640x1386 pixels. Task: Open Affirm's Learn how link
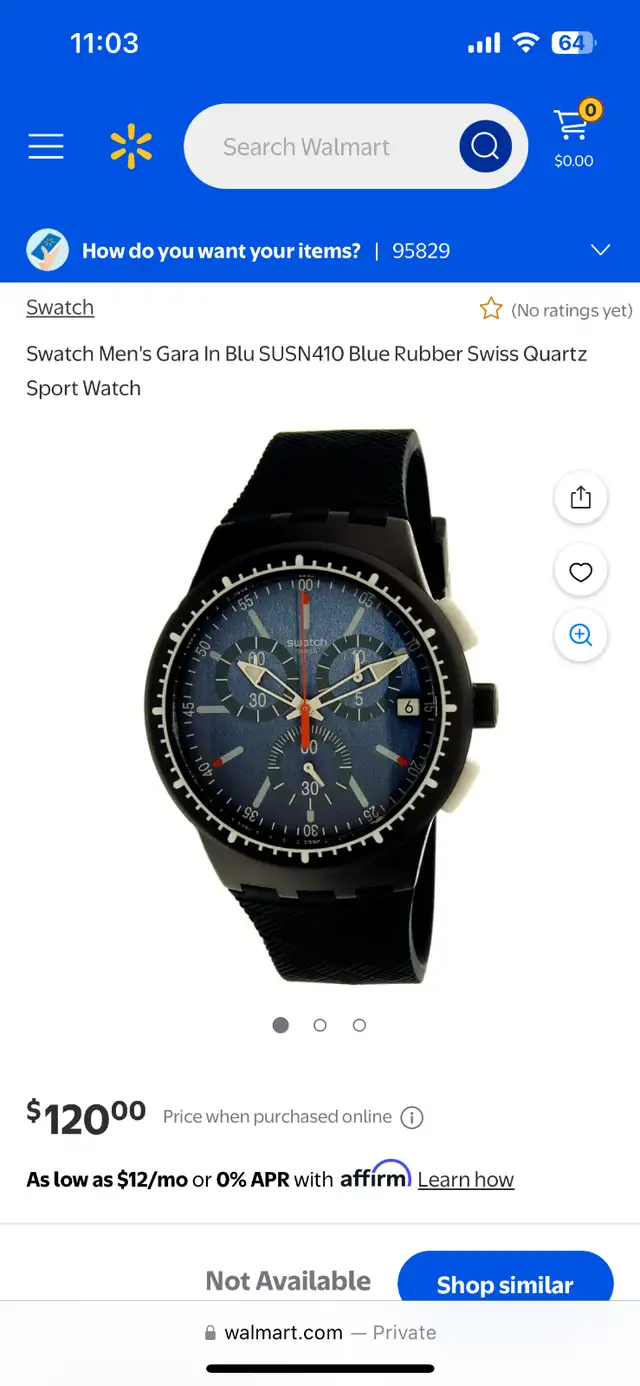tap(466, 1180)
